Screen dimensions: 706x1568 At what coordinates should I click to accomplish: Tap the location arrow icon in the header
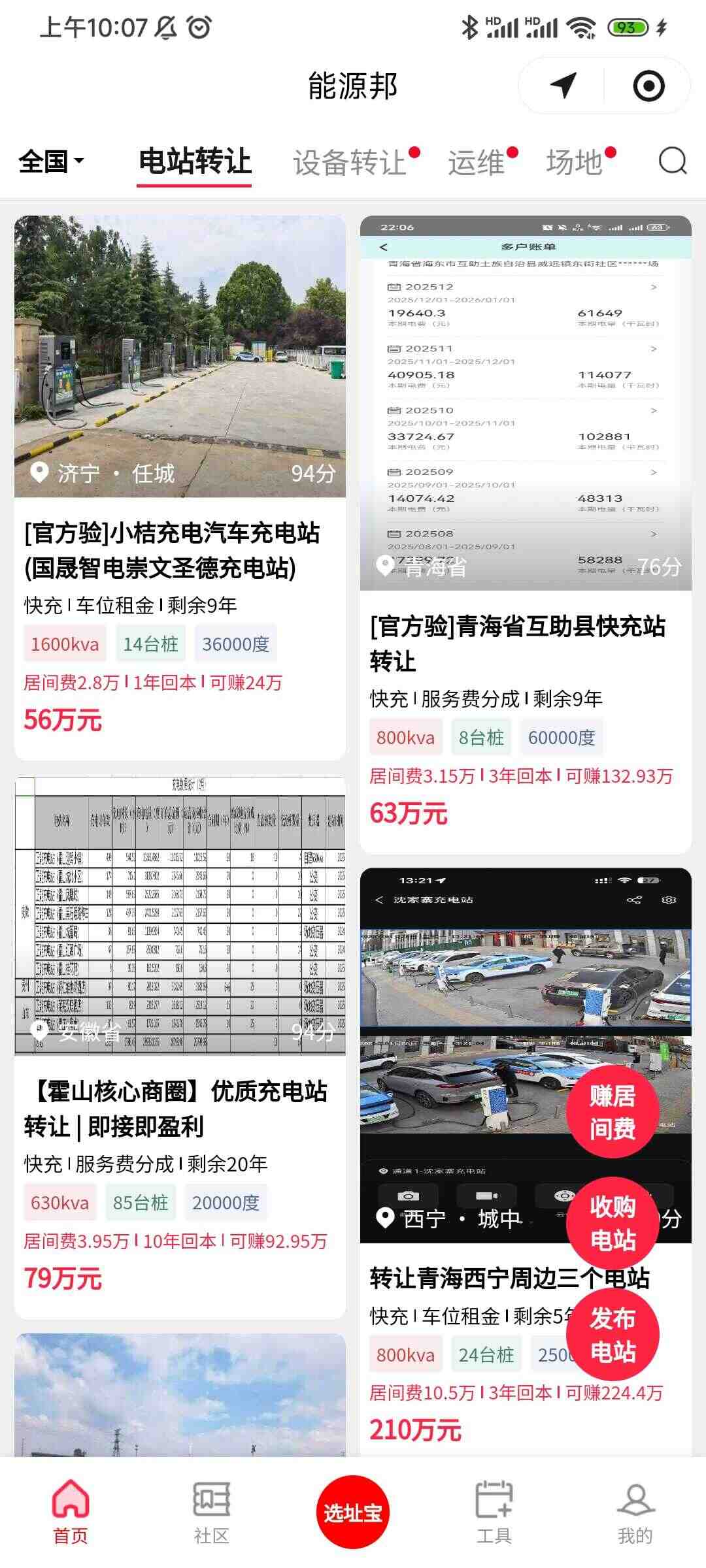pos(563,86)
